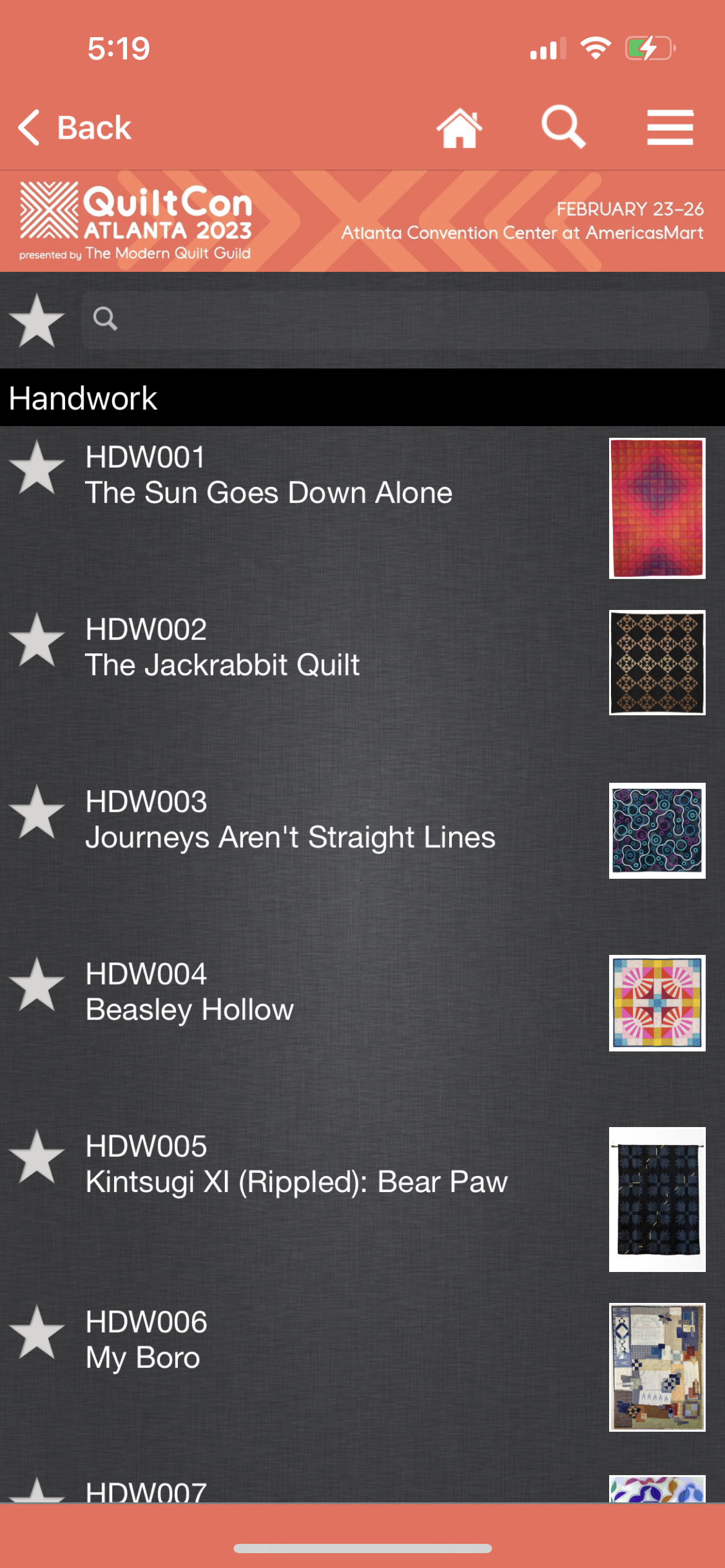Open the home screen icon

[459, 128]
